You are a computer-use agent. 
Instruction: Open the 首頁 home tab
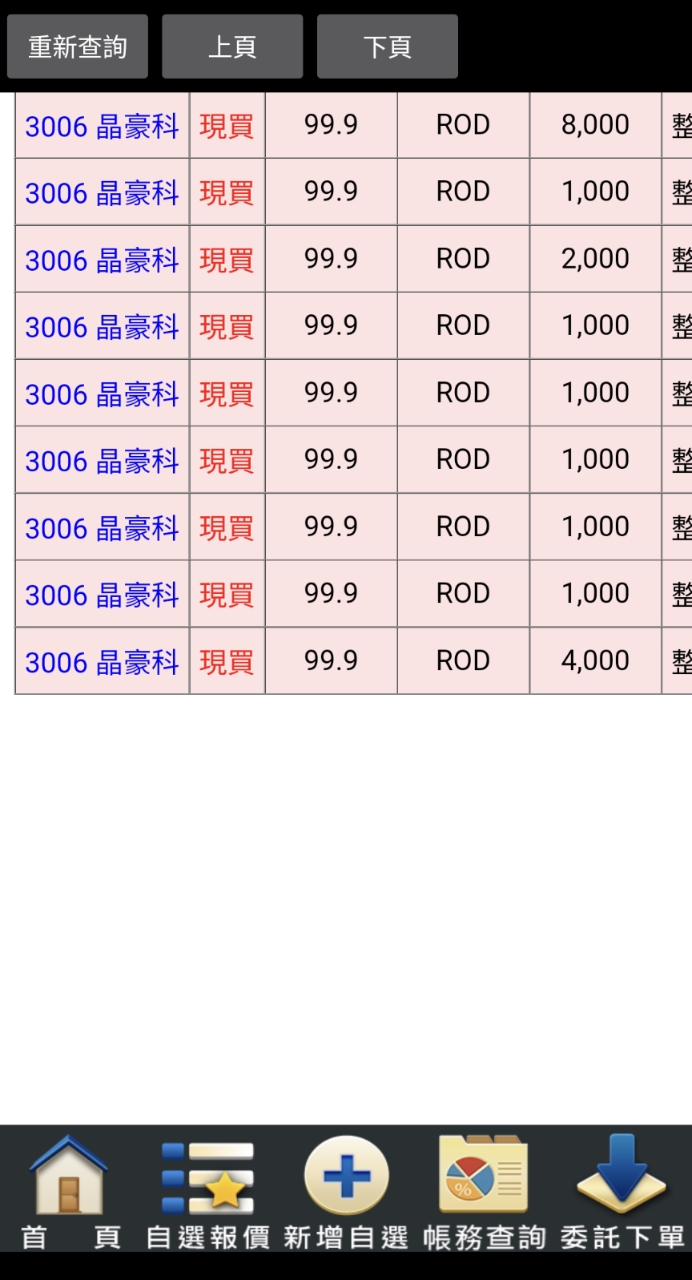69,1190
